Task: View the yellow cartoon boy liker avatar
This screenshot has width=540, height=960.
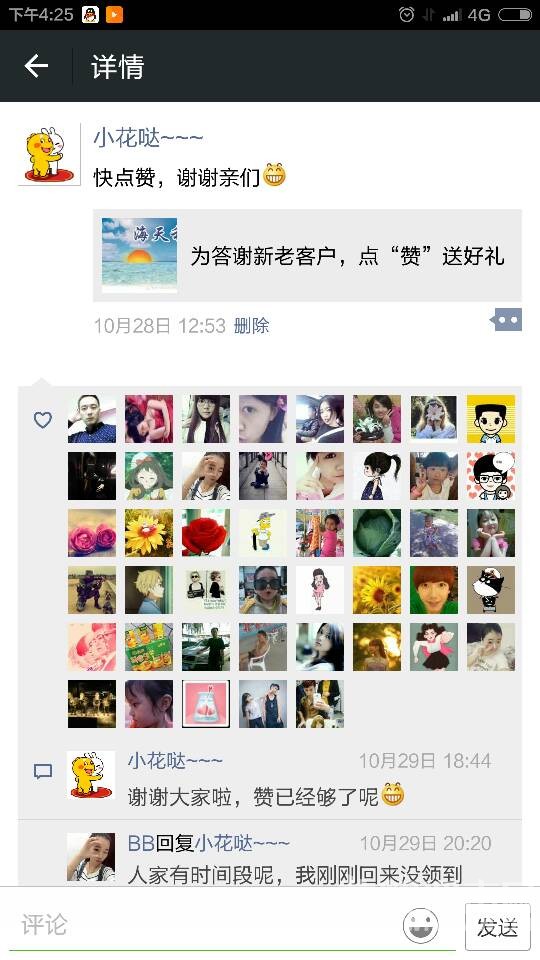Action: [x=491, y=419]
